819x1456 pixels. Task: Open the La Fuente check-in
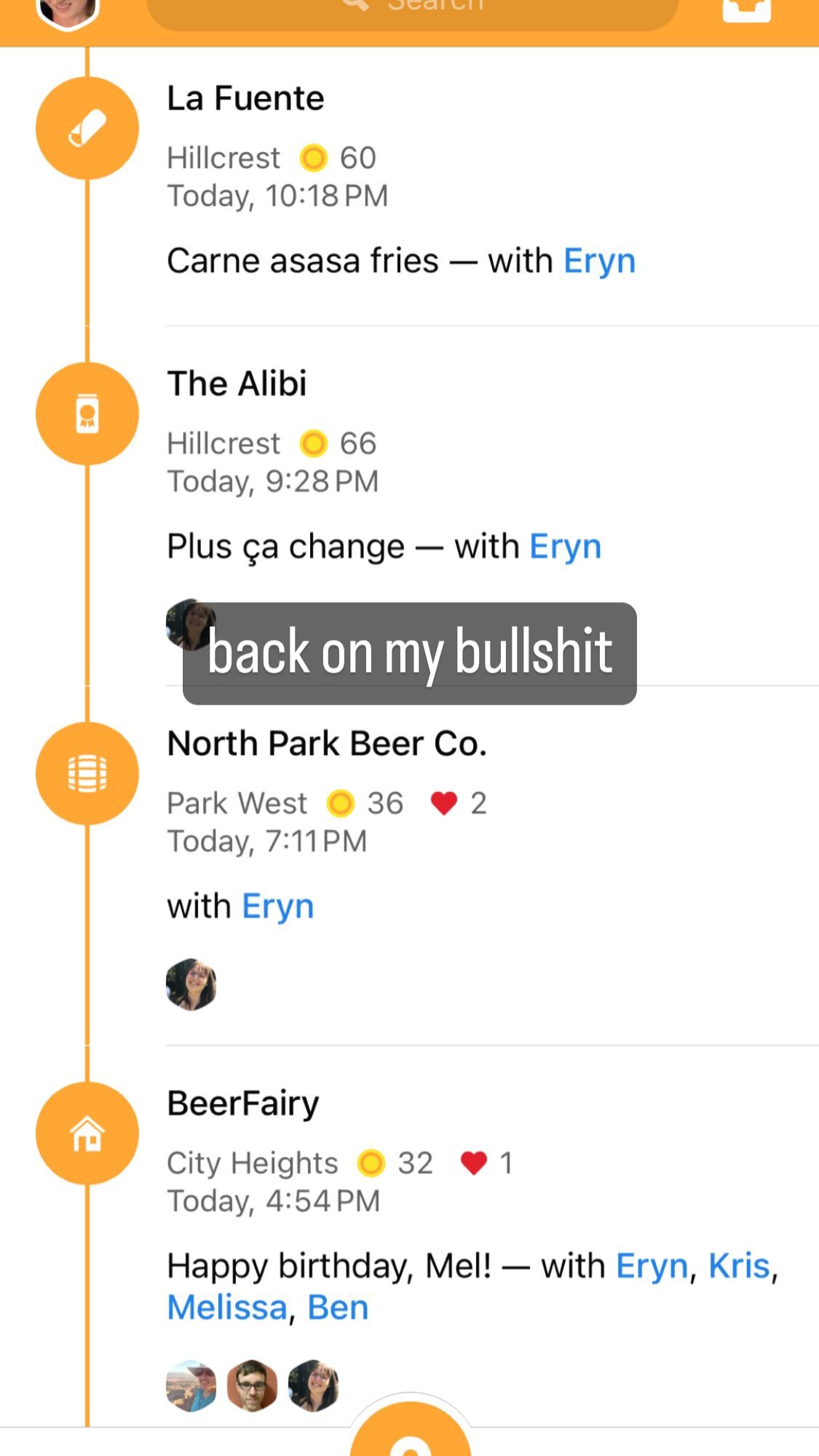(245, 98)
